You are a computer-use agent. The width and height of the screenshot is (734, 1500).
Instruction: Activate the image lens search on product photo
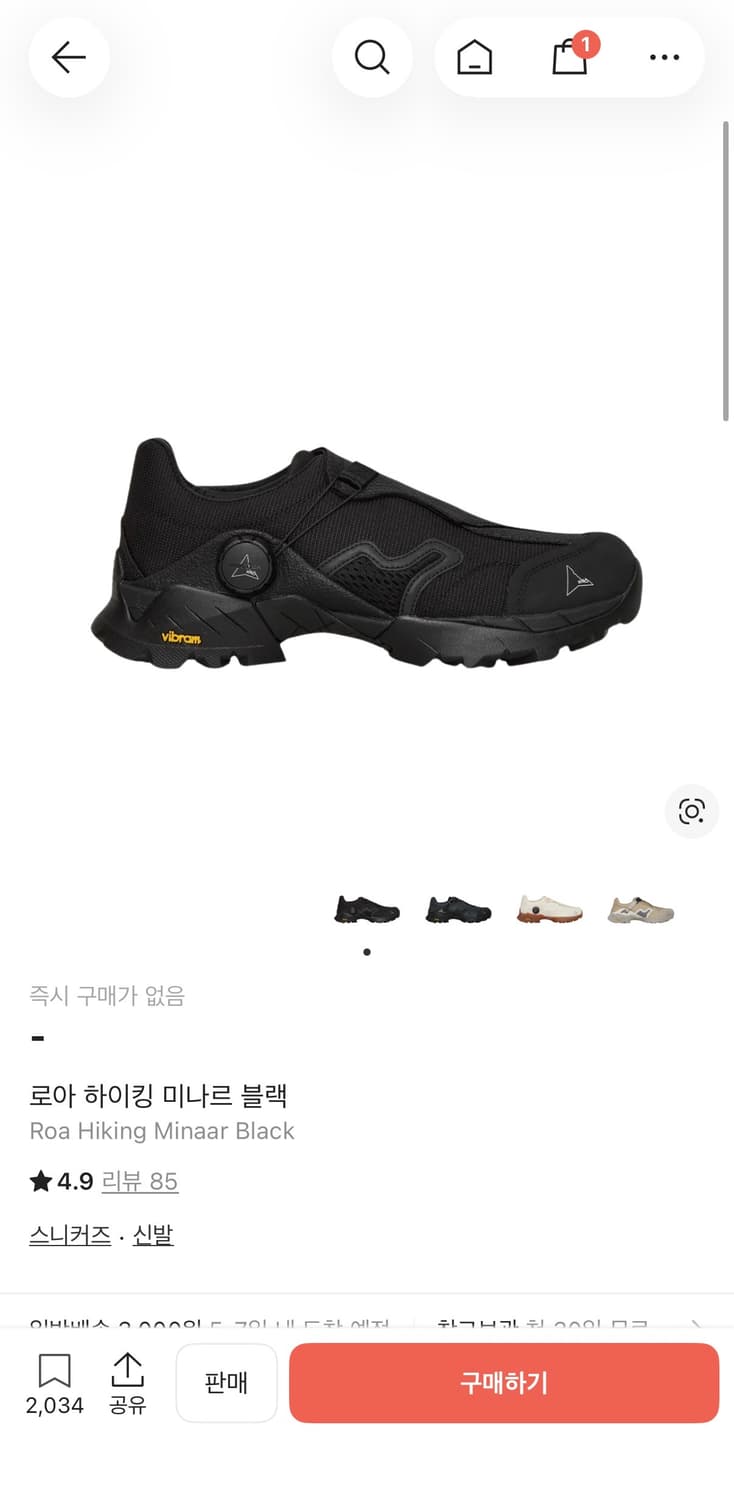click(x=691, y=812)
